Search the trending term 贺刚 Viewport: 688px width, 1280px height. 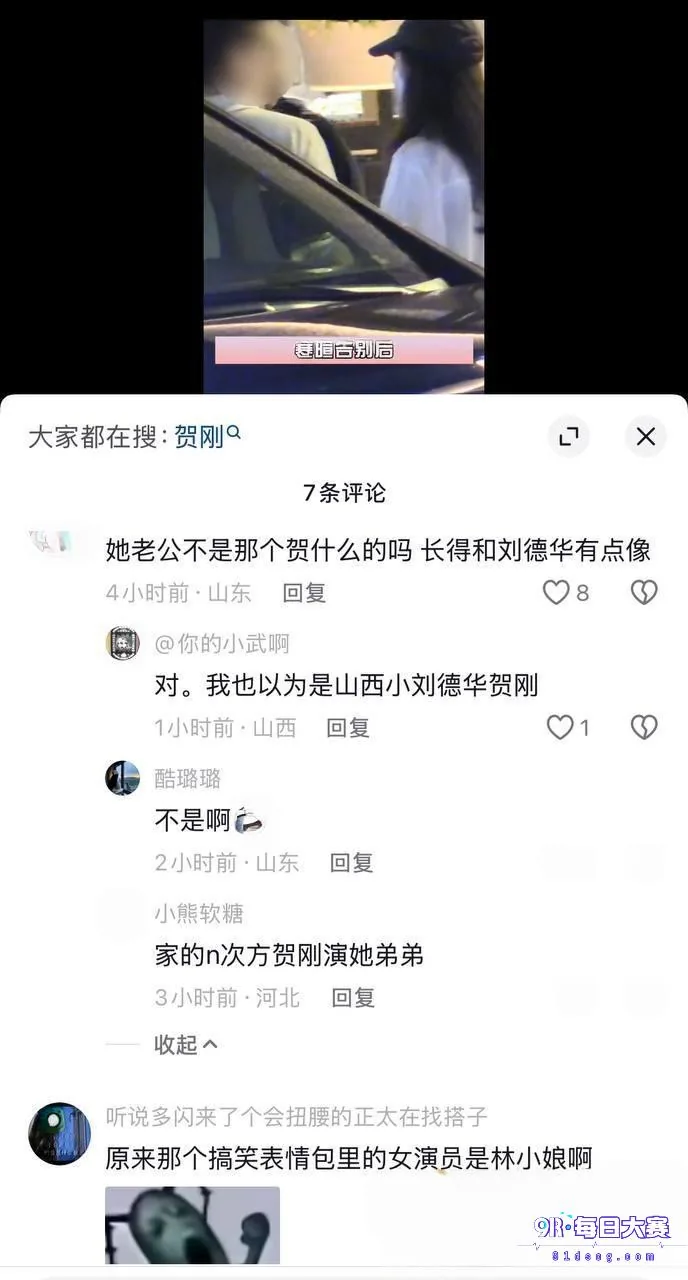coord(208,436)
